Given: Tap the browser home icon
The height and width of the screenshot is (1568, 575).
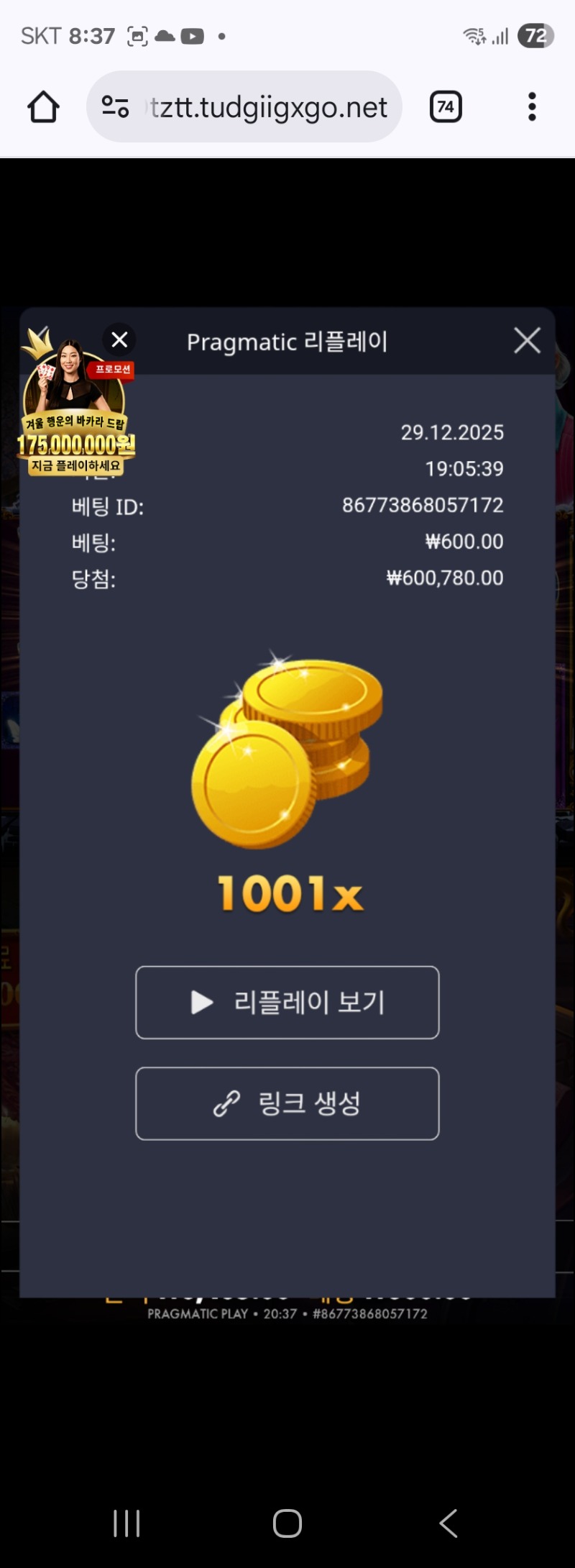Looking at the screenshot, I should click(43, 107).
